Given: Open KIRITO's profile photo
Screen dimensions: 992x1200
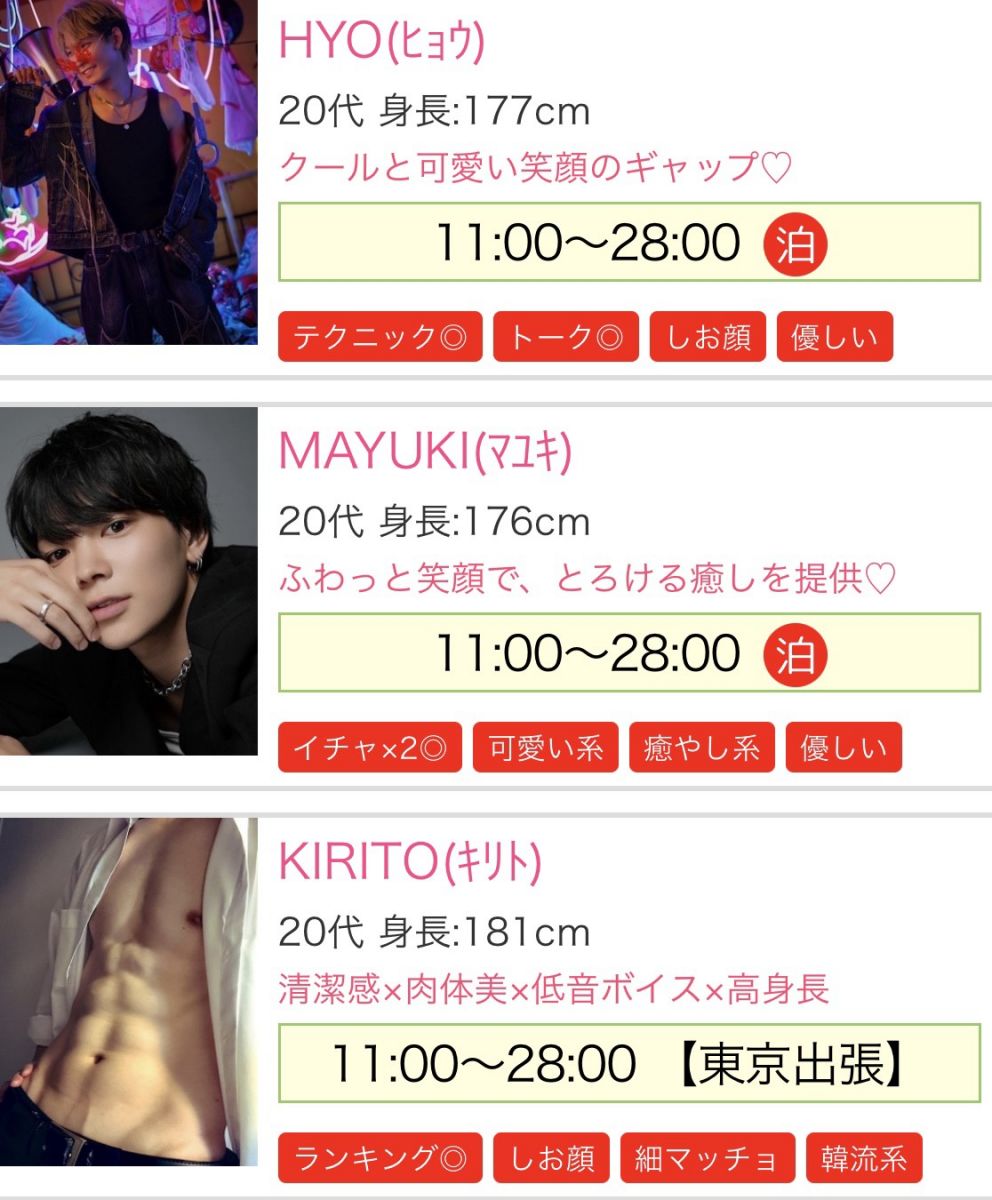Looking at the screenshot, I should pyautogui.click(x=128, y=991).
